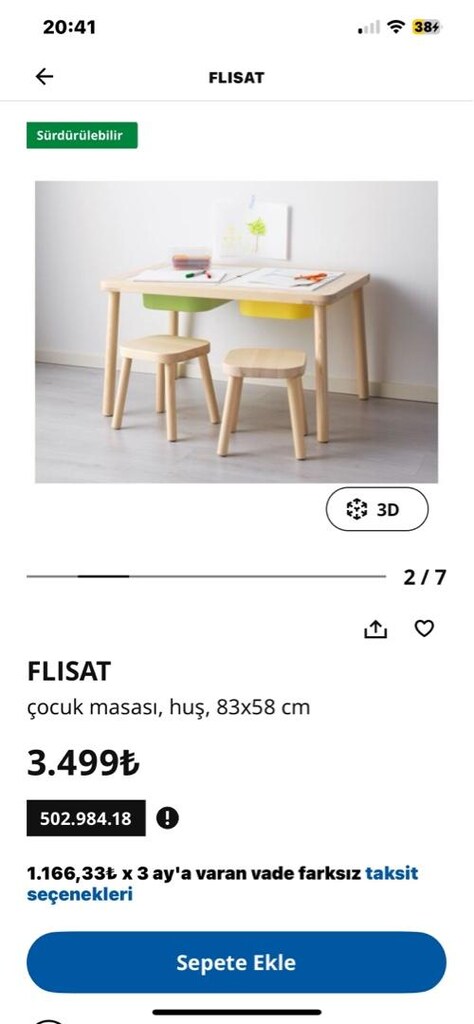Share the FLISAT product
The height and width of the screenshot is (1024, 474).
pyautogui.click(x=375, y=629)
